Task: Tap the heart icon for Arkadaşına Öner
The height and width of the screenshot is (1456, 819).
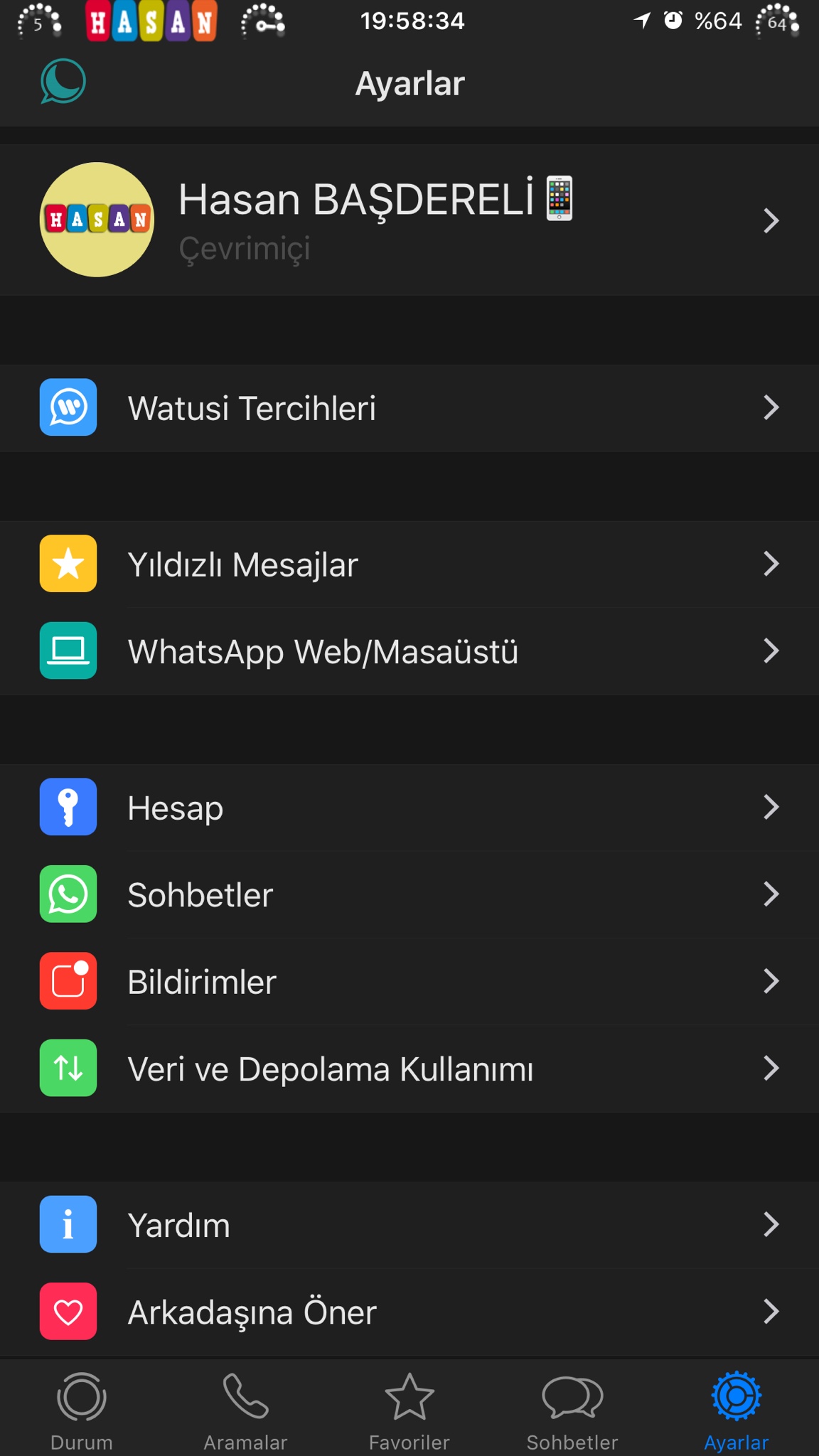Action: [68, 1312]
